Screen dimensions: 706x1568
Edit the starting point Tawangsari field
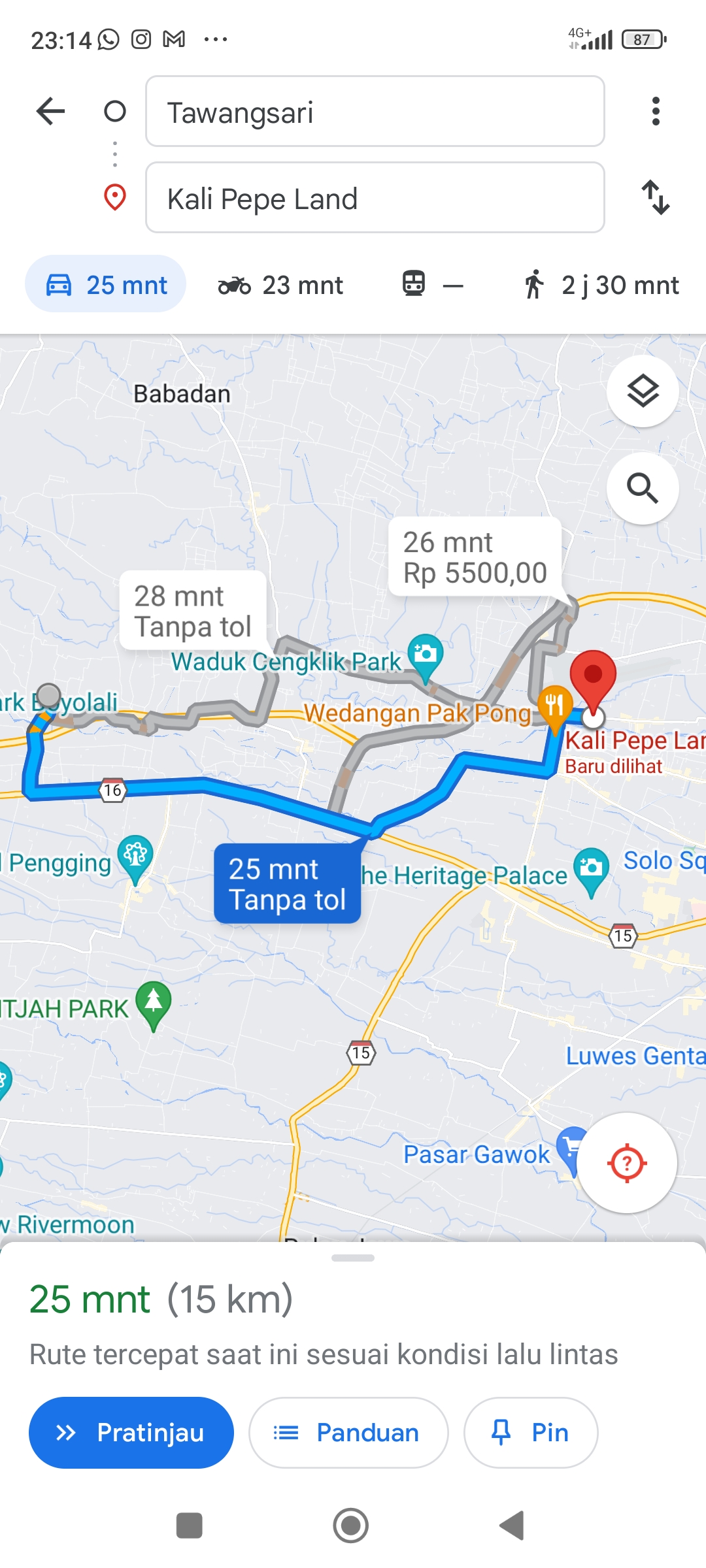(x=375, y=112)
